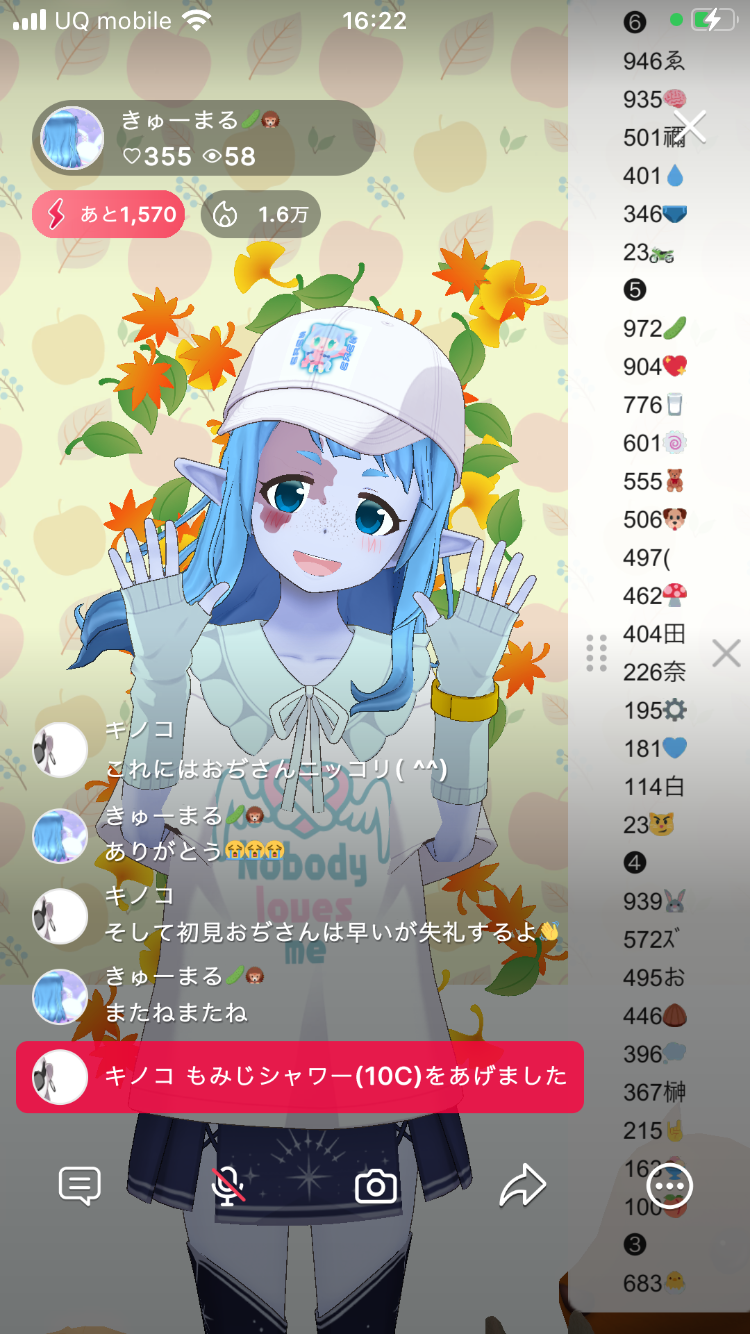Open the 1.6万 flame ranking badge
Screen dimensions: 750x1334
click(x=260, y=214)
